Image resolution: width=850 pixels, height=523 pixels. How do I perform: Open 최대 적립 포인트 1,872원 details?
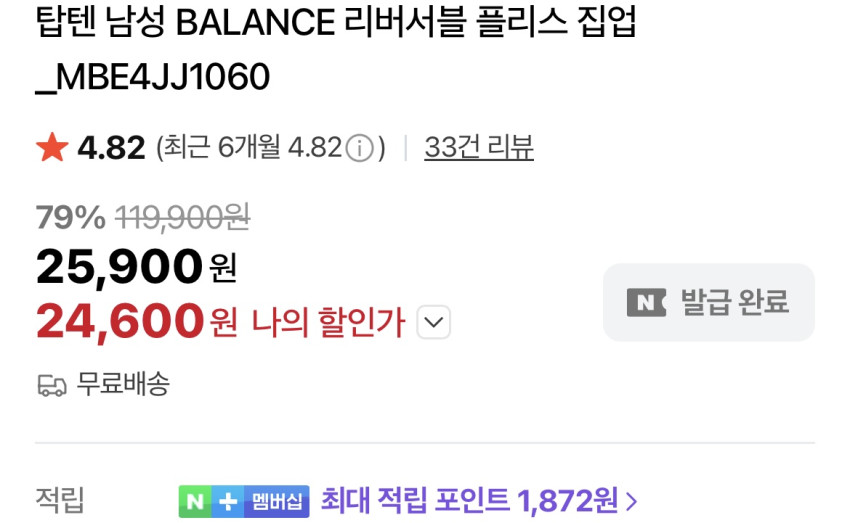pyautogui.click(x=479, y=500)
